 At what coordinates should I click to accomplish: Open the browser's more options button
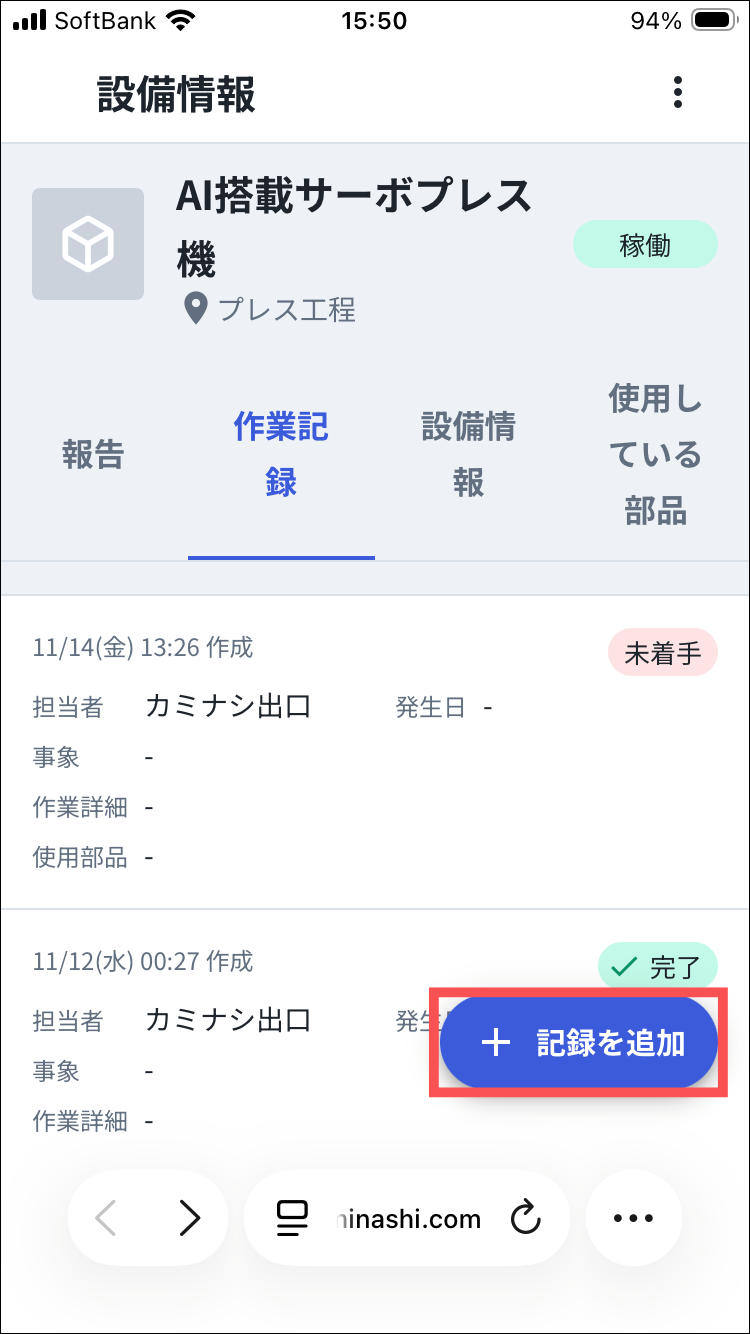[x=634, y=1218]
